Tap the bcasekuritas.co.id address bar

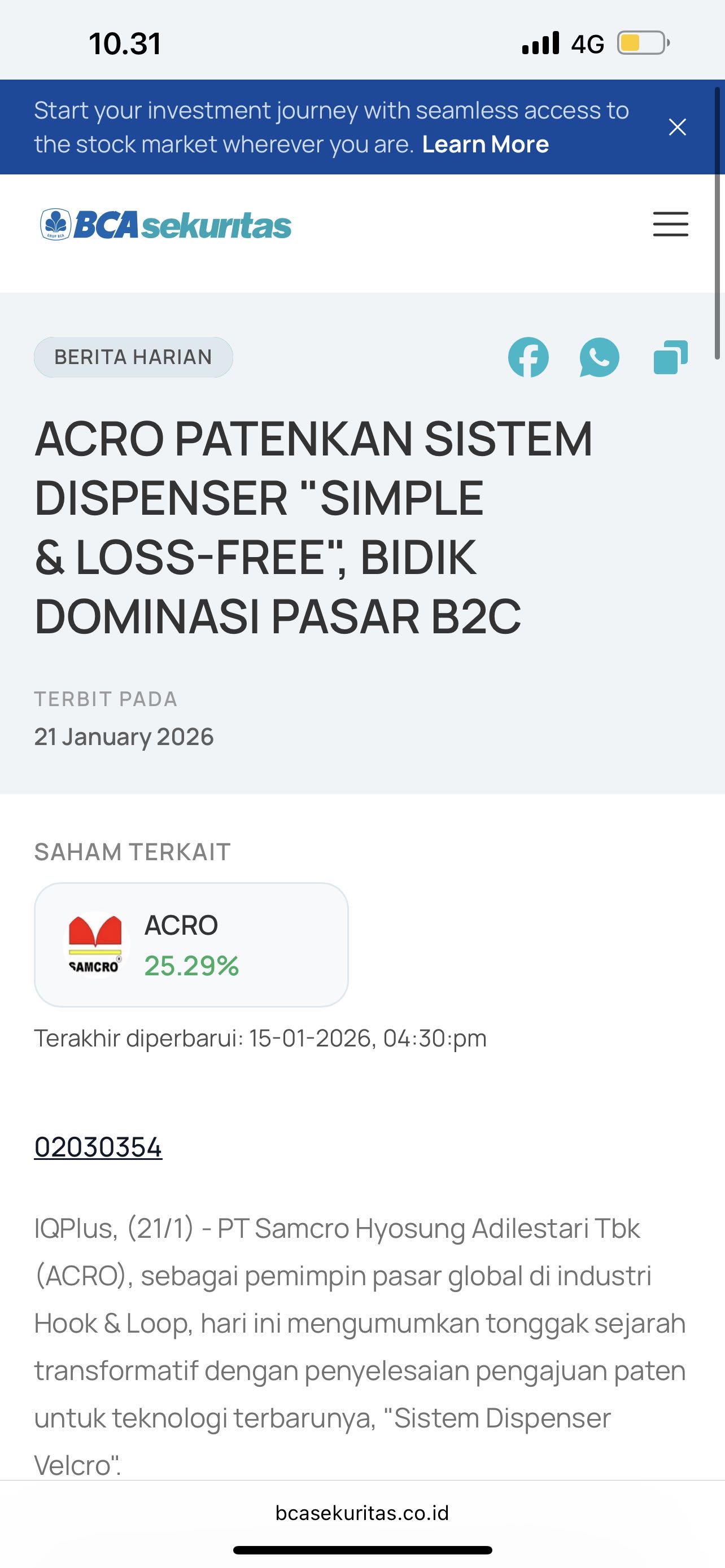point(362,1512)
